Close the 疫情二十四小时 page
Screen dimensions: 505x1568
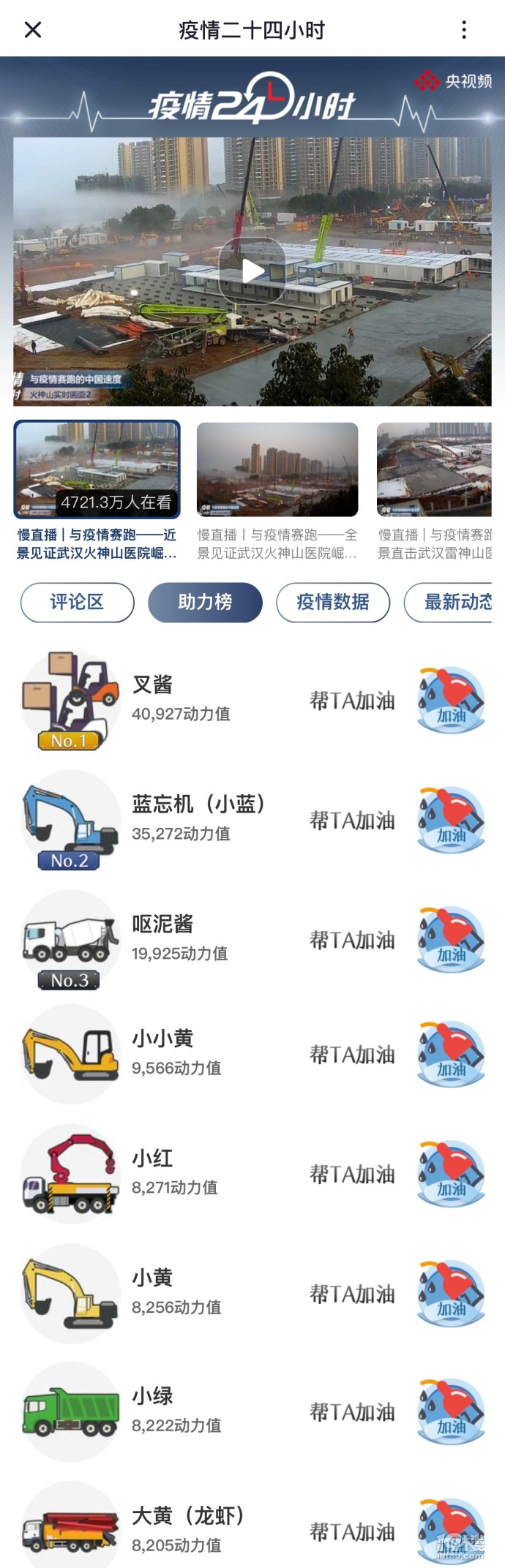click(33, 30)
